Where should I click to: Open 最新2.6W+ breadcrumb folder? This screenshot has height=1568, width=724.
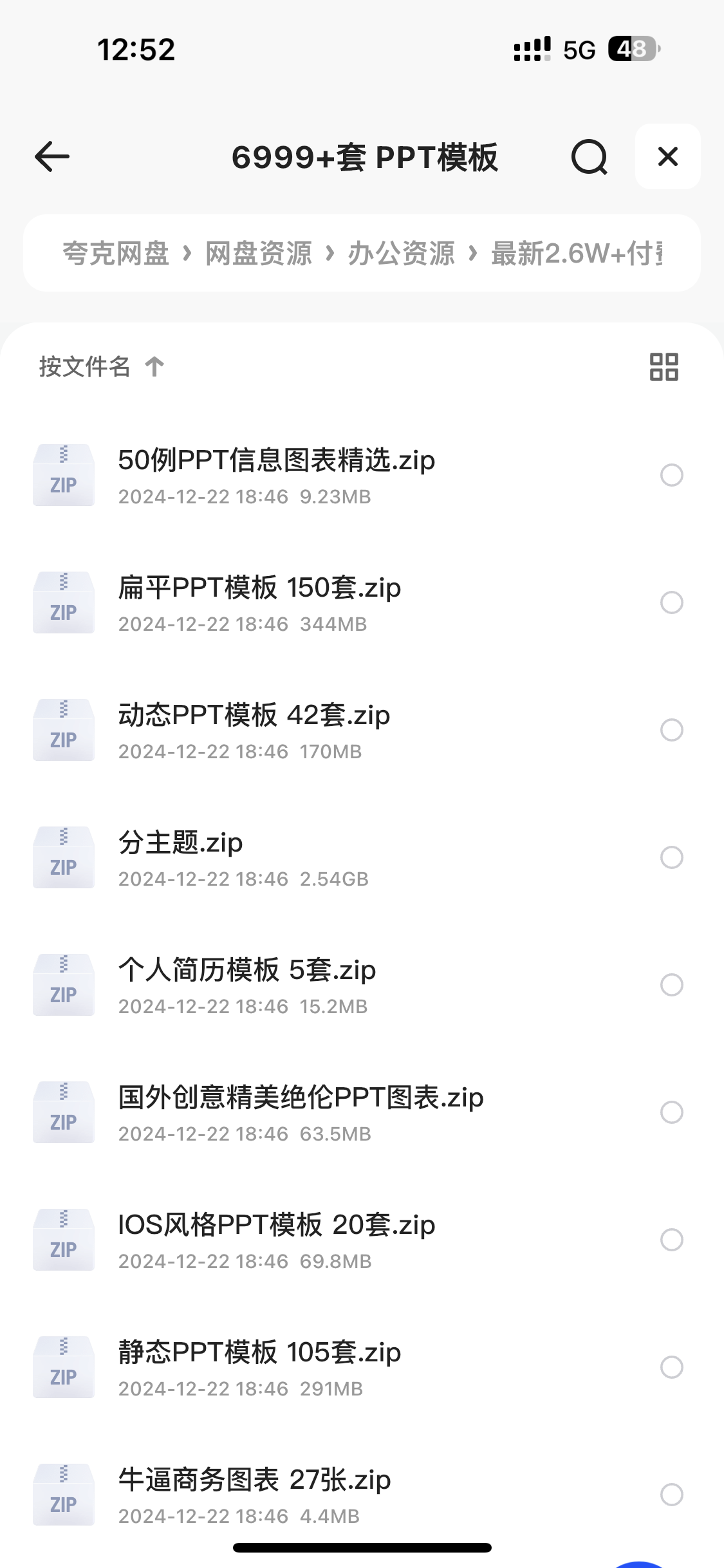click(577, 253)
